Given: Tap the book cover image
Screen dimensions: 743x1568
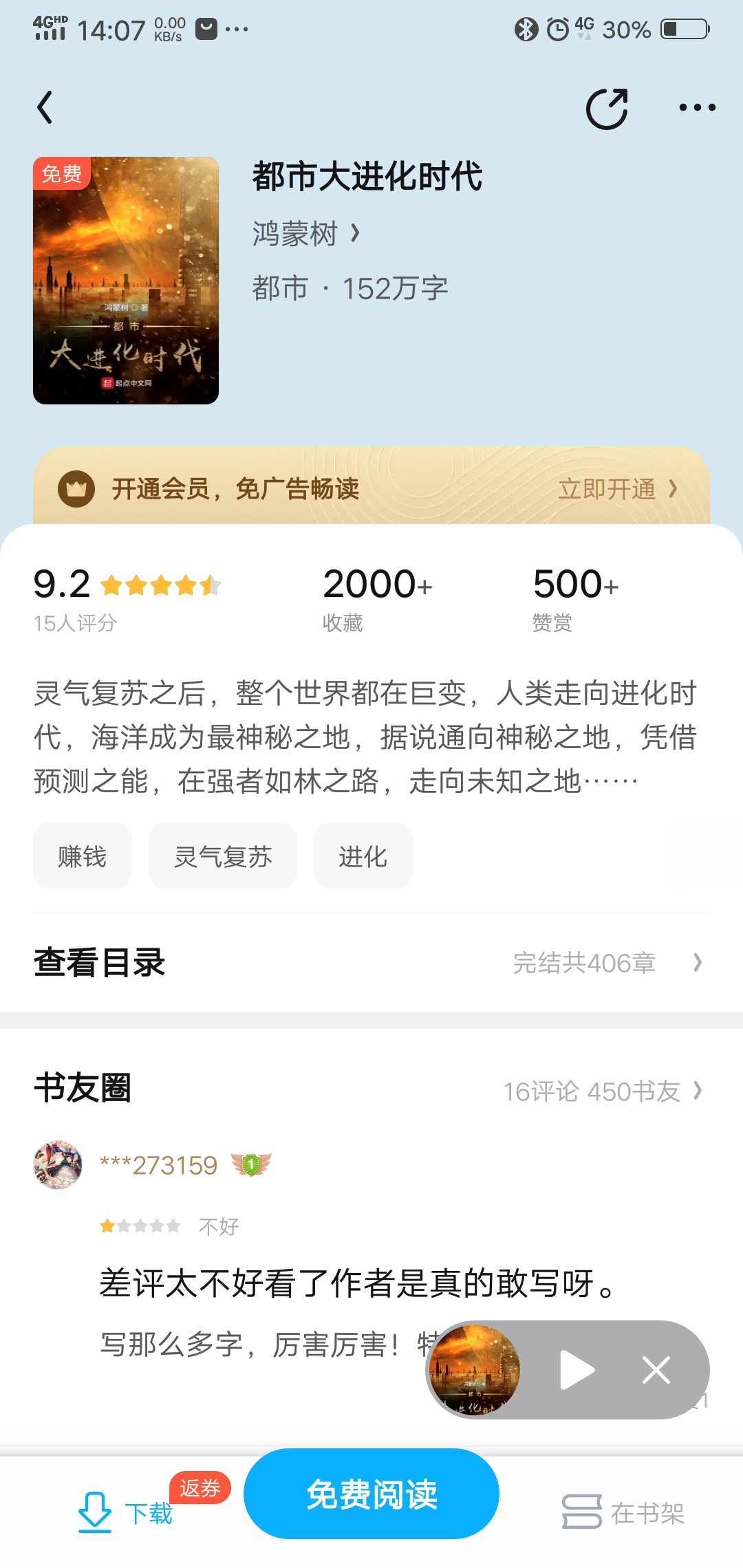Looking at the screenshot, I should click(x=126, y=281).
